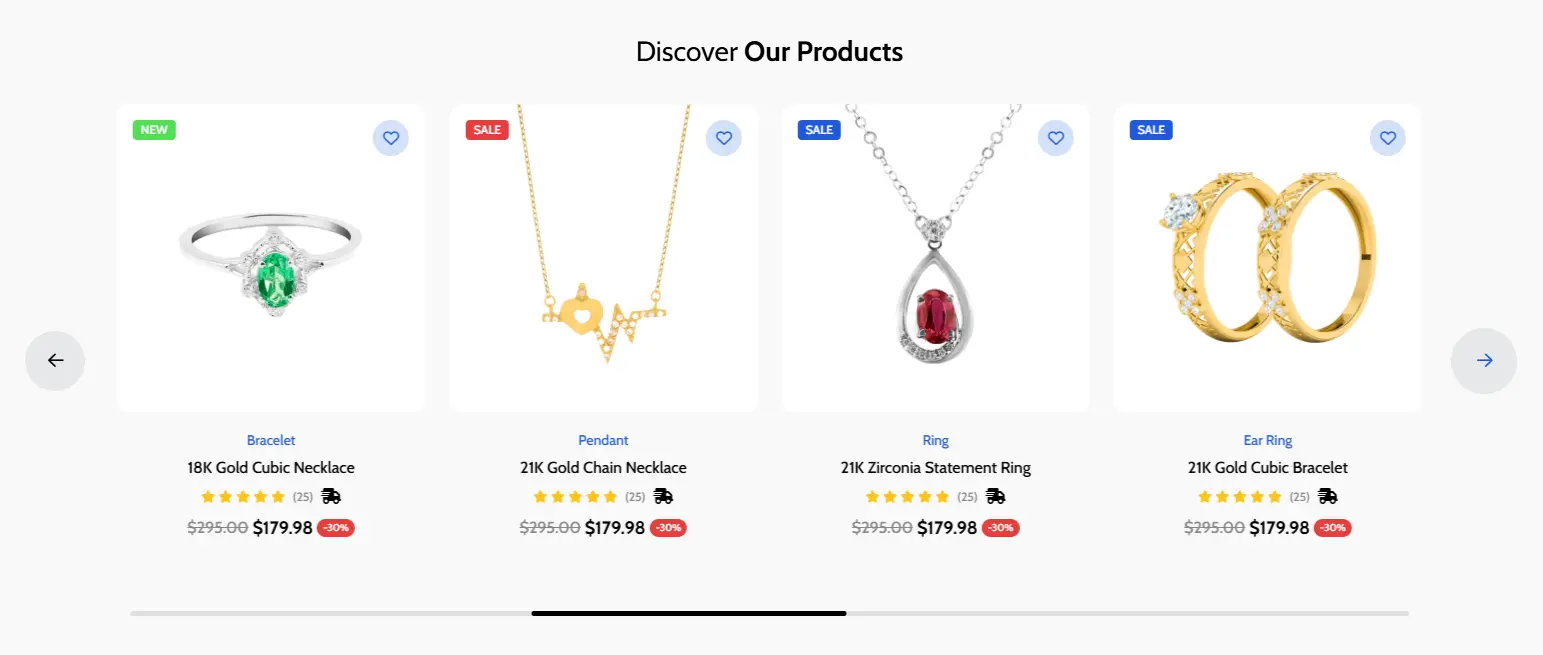The image size is (1543, 655).
Task: Favorite the 21K Gold Chain Necklace
Action: pos(723,138)
